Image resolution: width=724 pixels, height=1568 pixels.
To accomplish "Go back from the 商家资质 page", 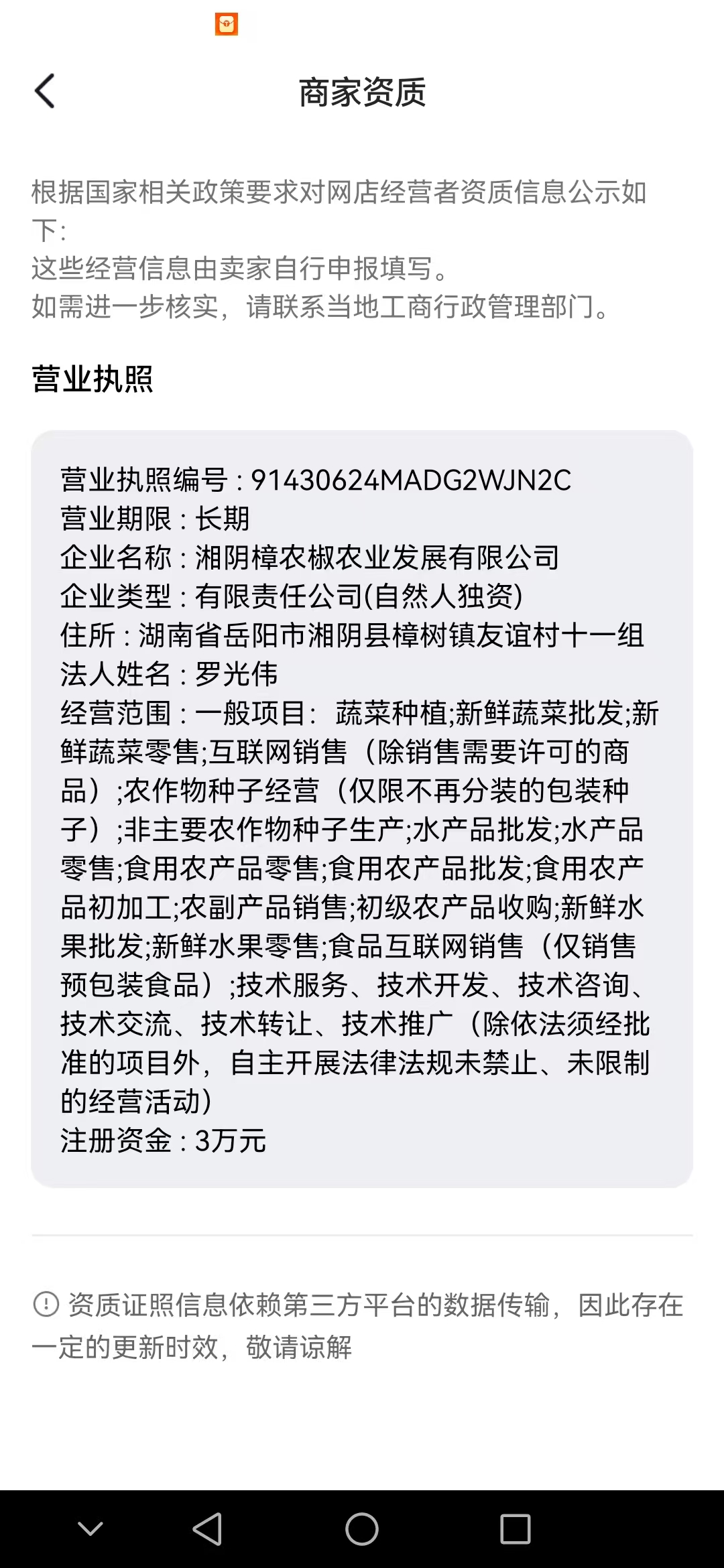I will [44, 91].
